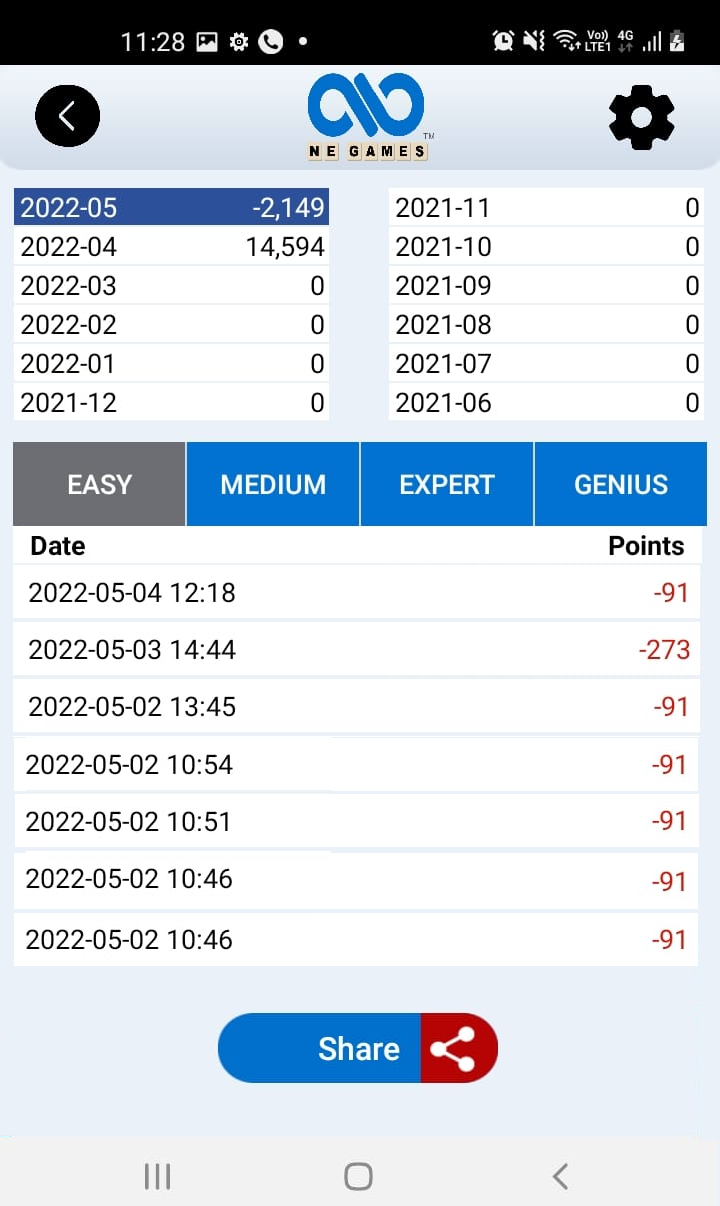Select the 2022-03 month row
Viewport: 720px width, 1206px height.
coord(172,286)
